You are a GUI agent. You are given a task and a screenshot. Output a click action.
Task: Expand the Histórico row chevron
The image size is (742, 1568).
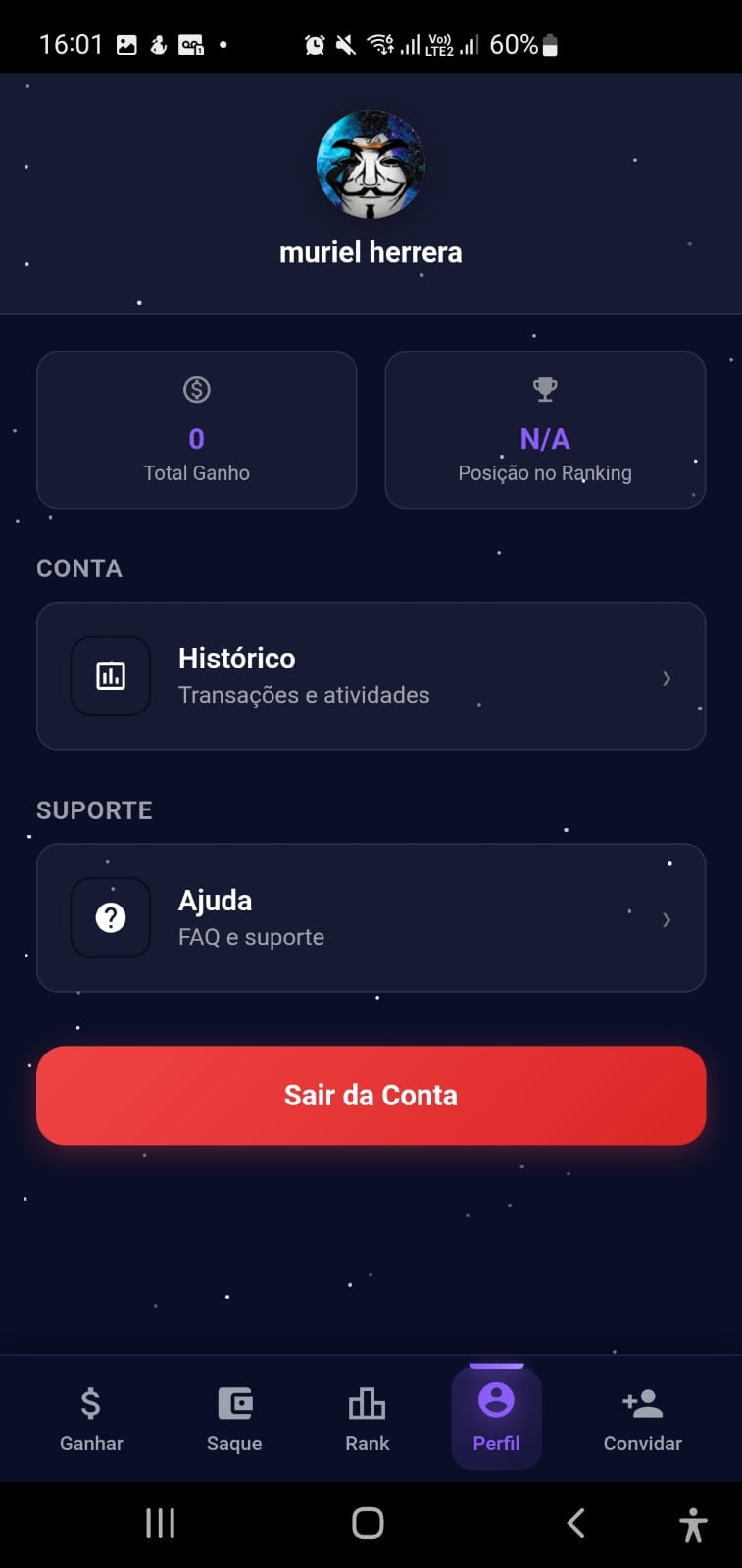(667, 677)
